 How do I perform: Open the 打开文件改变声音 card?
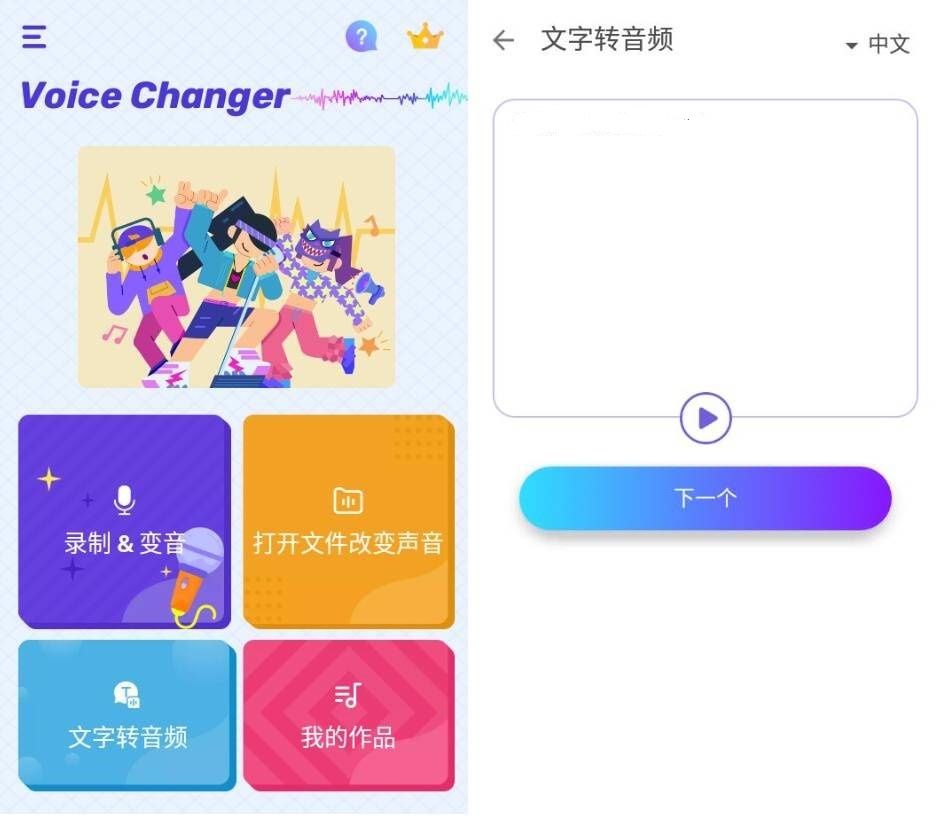348,521
